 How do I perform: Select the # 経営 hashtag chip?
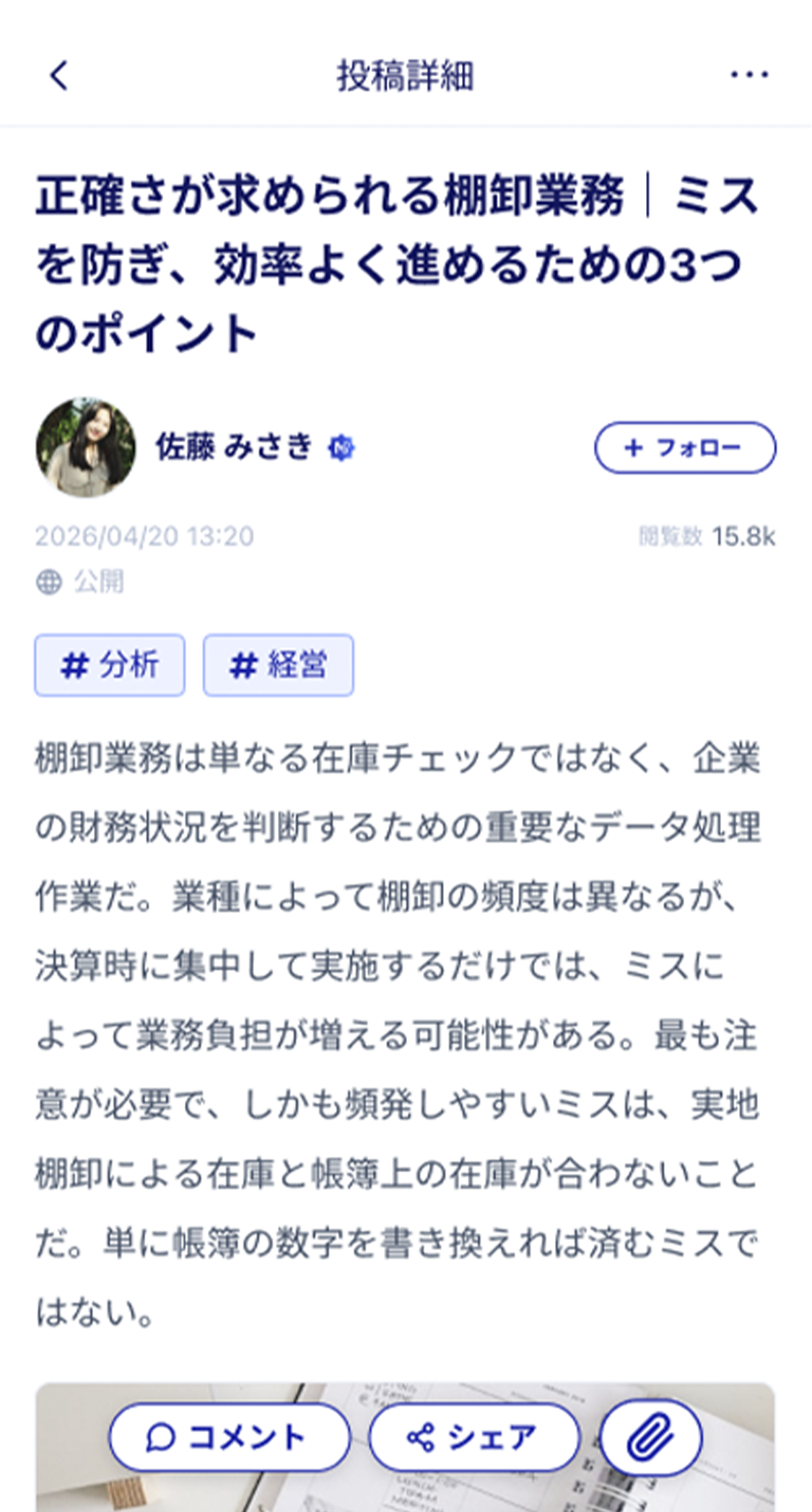(x=279, y=665)
